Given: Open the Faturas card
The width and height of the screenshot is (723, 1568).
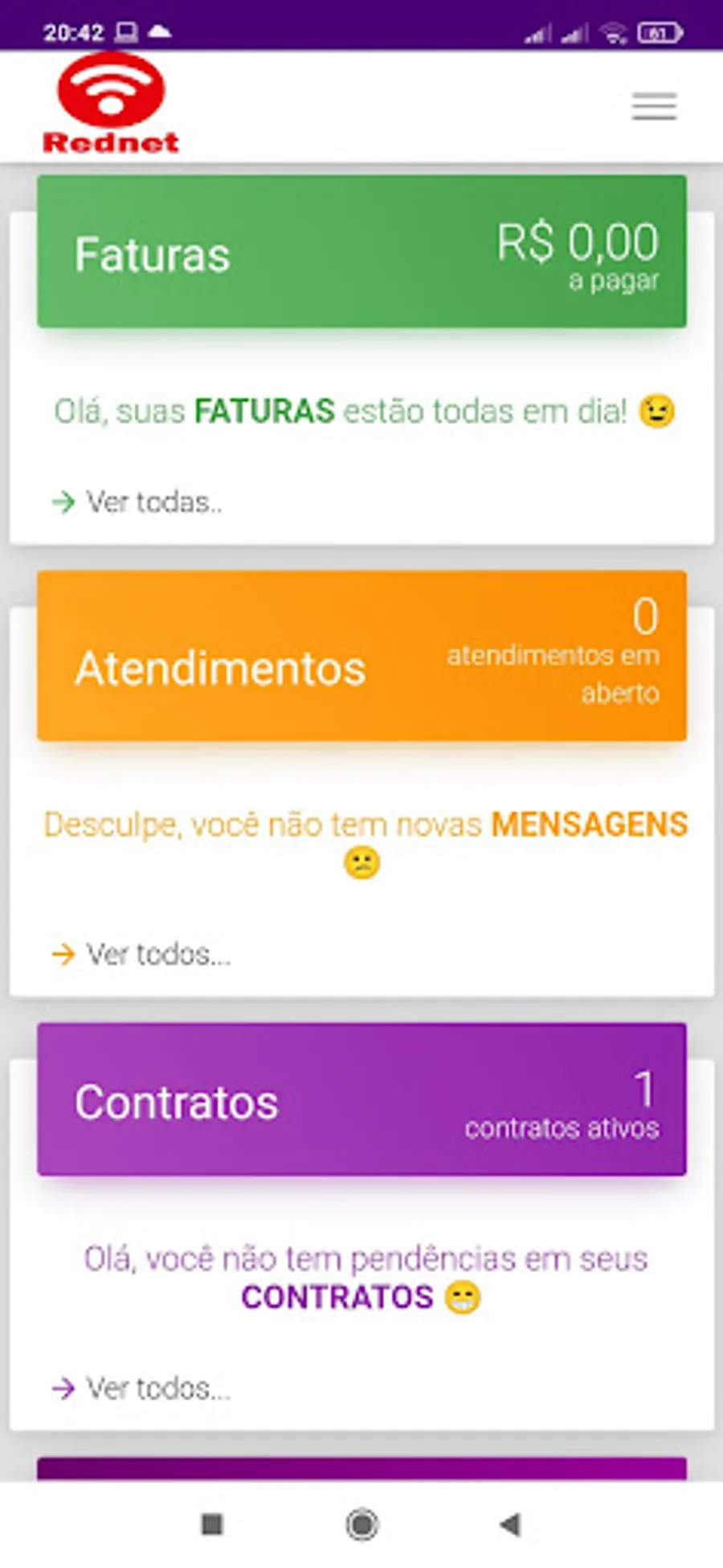Looking at the screenshot, I should (361, 252).
